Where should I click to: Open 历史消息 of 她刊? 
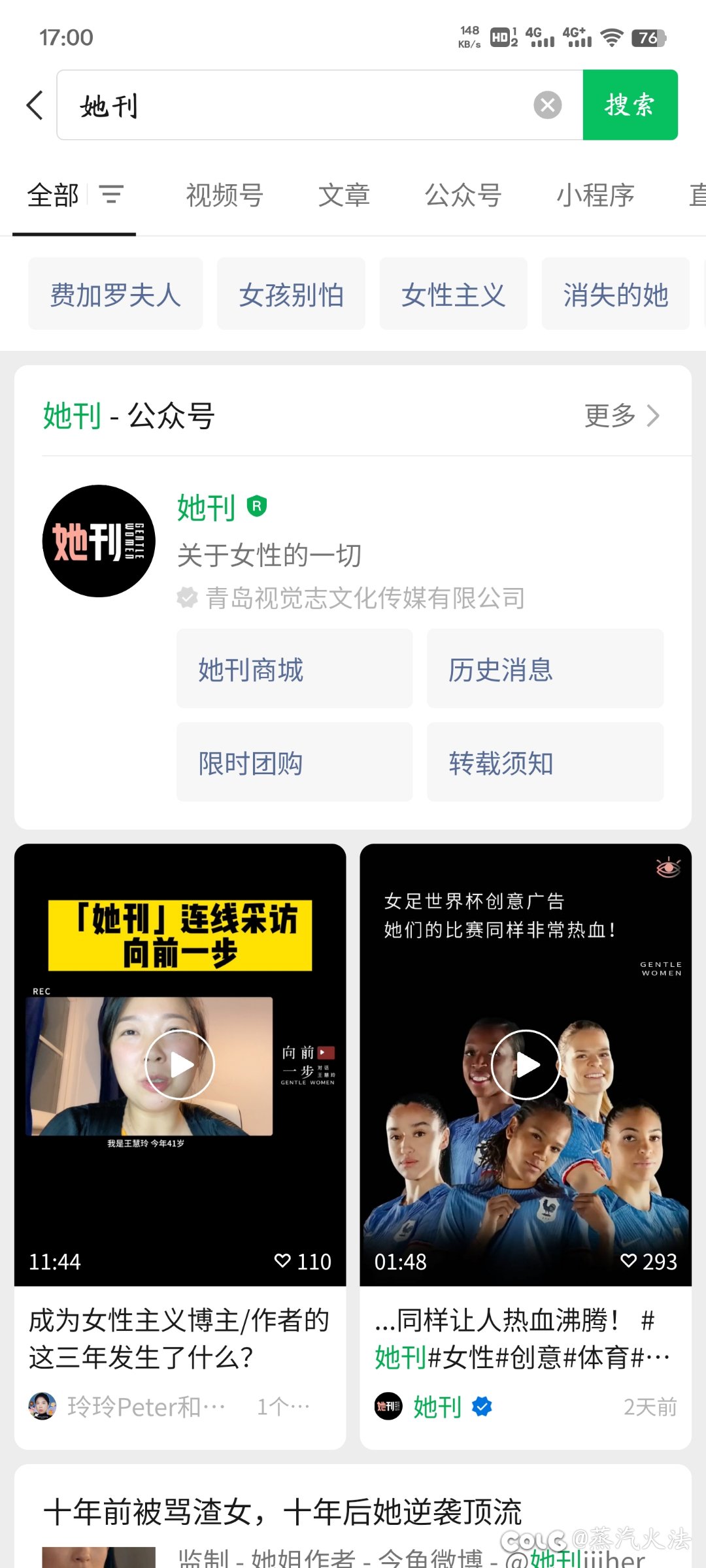point(545,668)
